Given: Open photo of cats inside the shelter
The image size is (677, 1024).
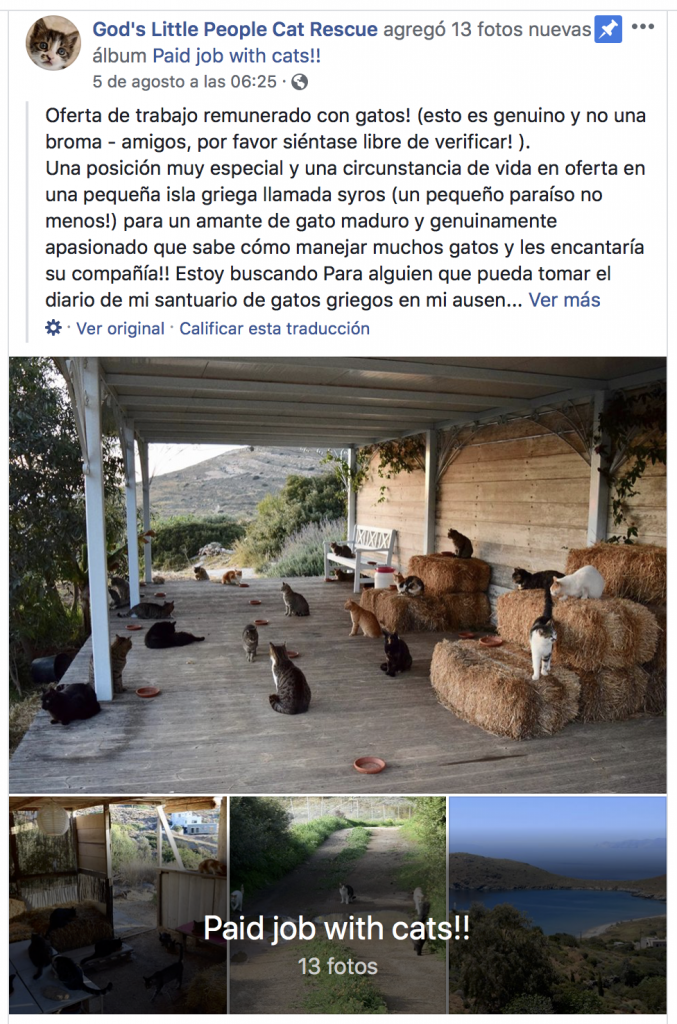Looking at the screenshot, I should (x=117, y=905).
